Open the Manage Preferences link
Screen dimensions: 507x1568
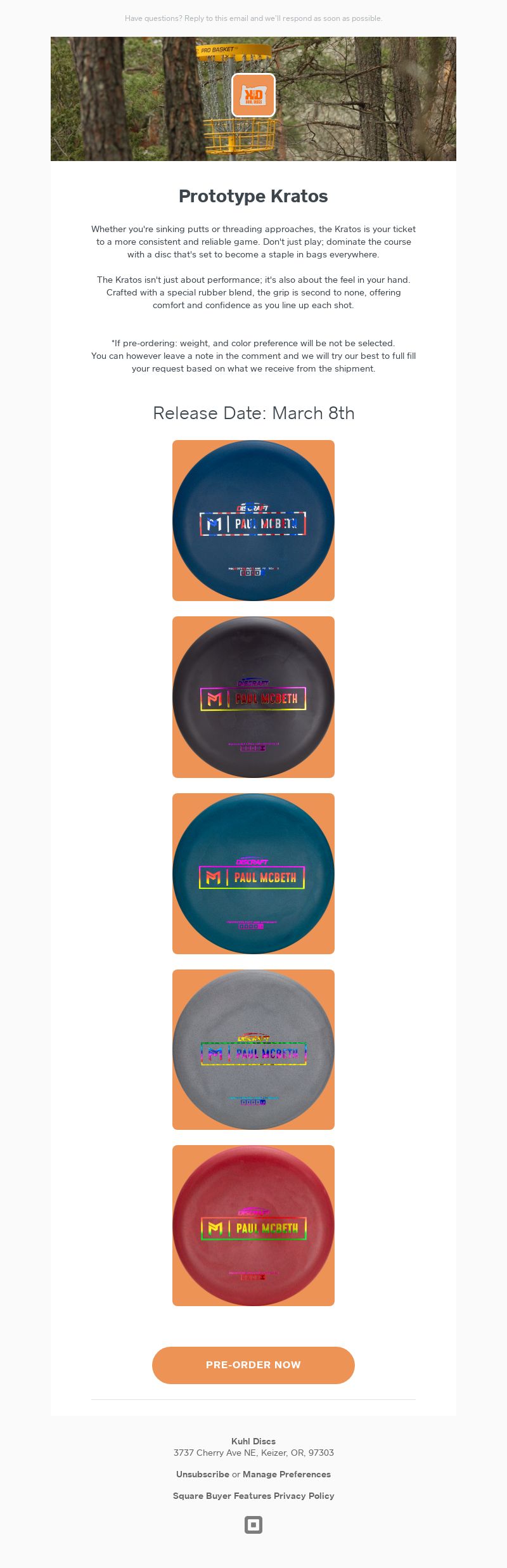(x=286, y=1474)
